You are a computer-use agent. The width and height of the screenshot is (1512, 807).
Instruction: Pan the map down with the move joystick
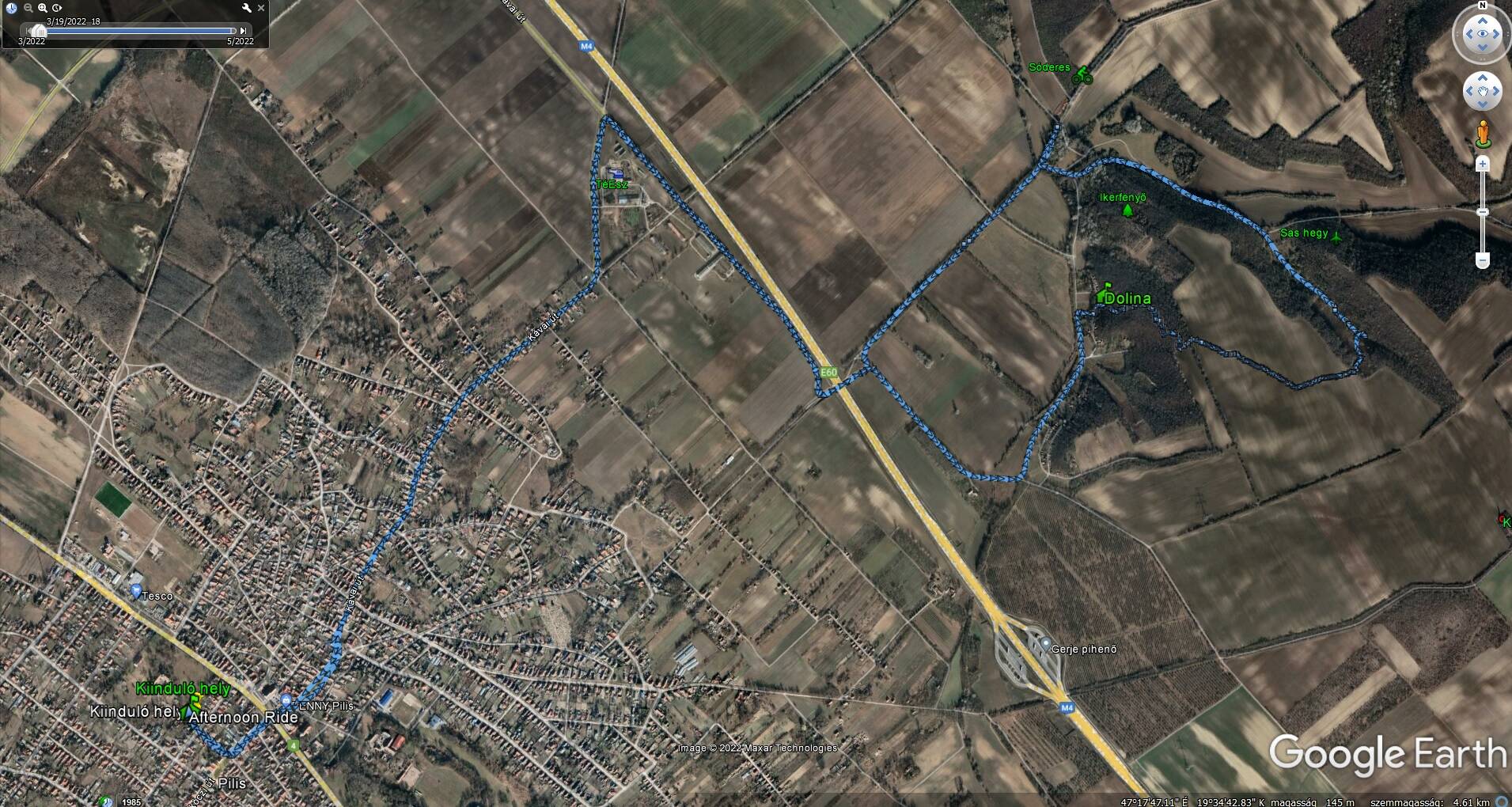[x=1482, y=105]
